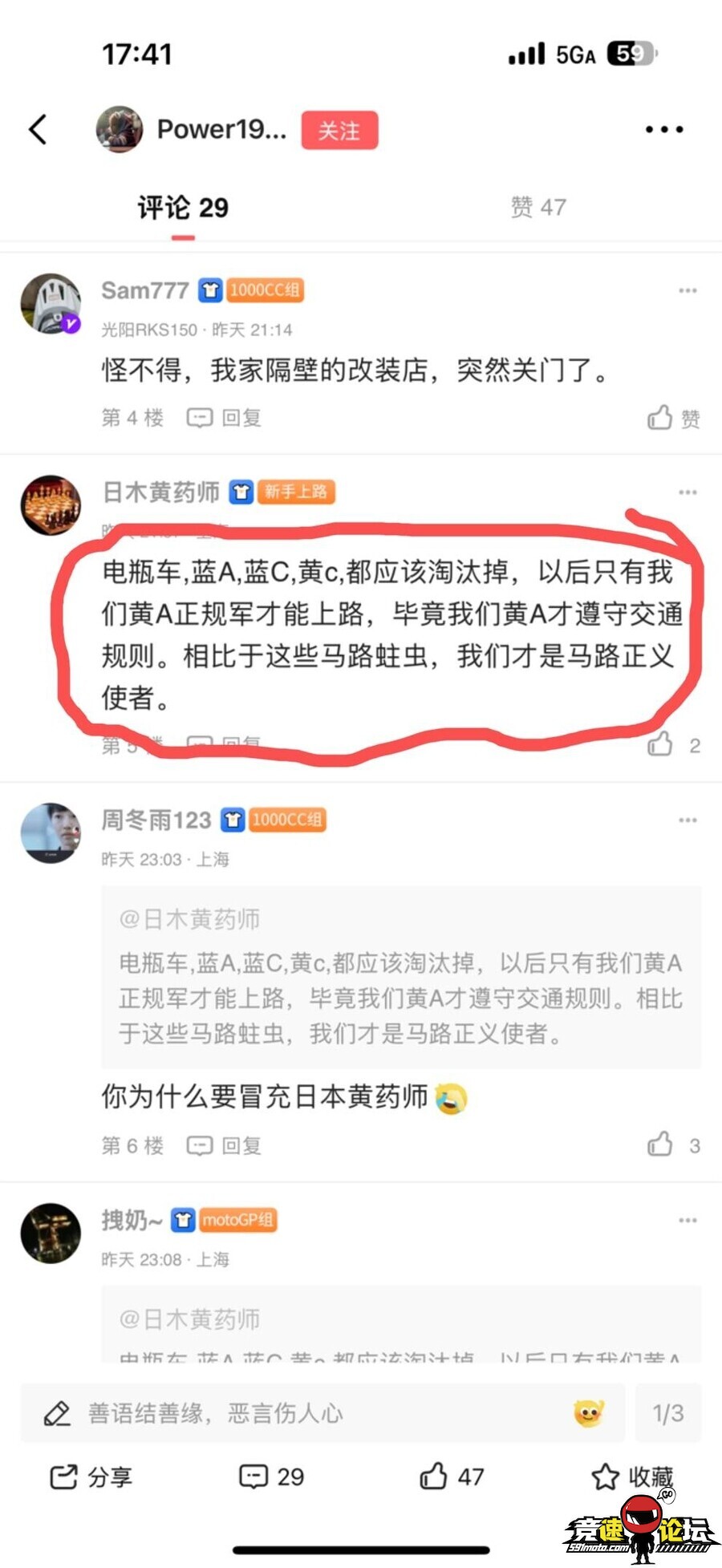Like the post with 47 likes

click(452, 1477)
